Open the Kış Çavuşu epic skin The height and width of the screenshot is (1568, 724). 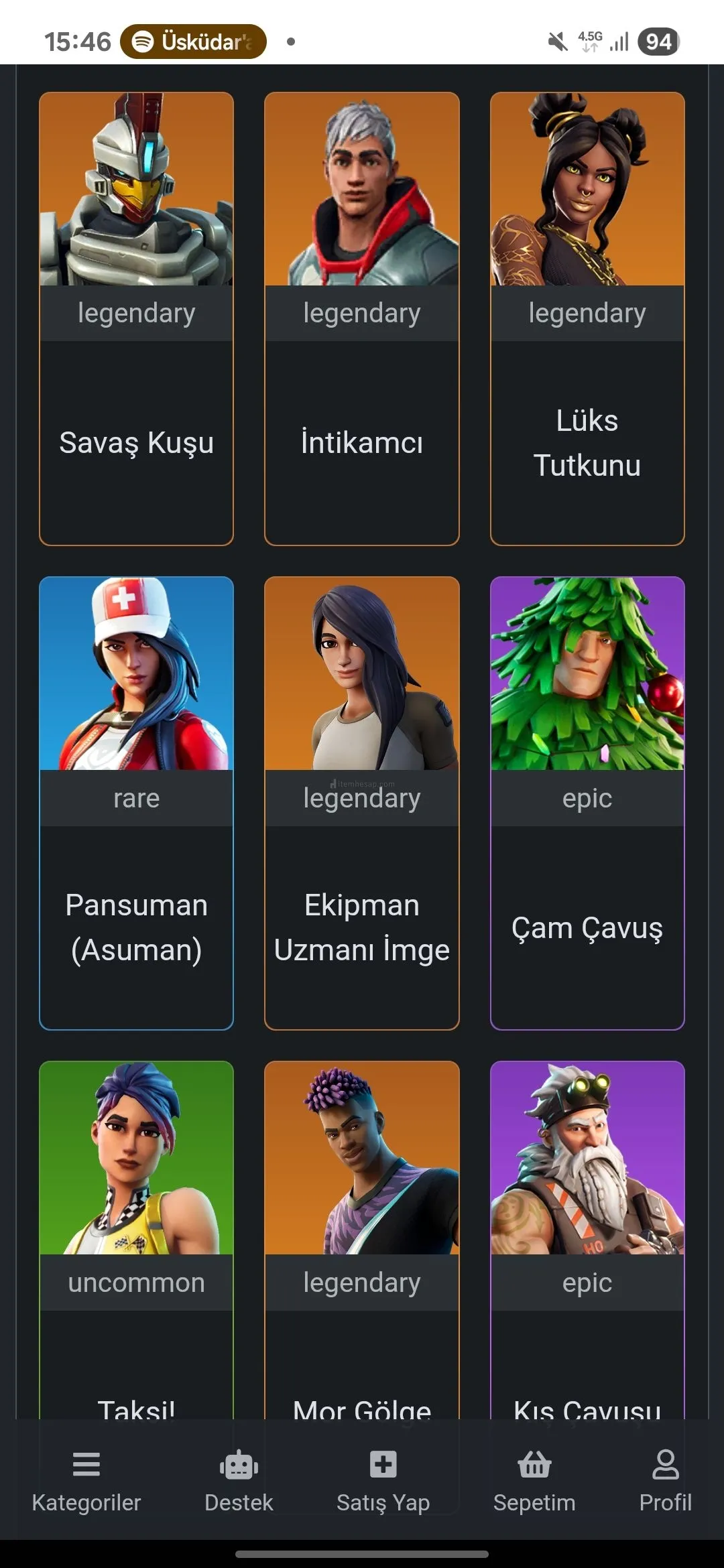(x=587, y=1240)
